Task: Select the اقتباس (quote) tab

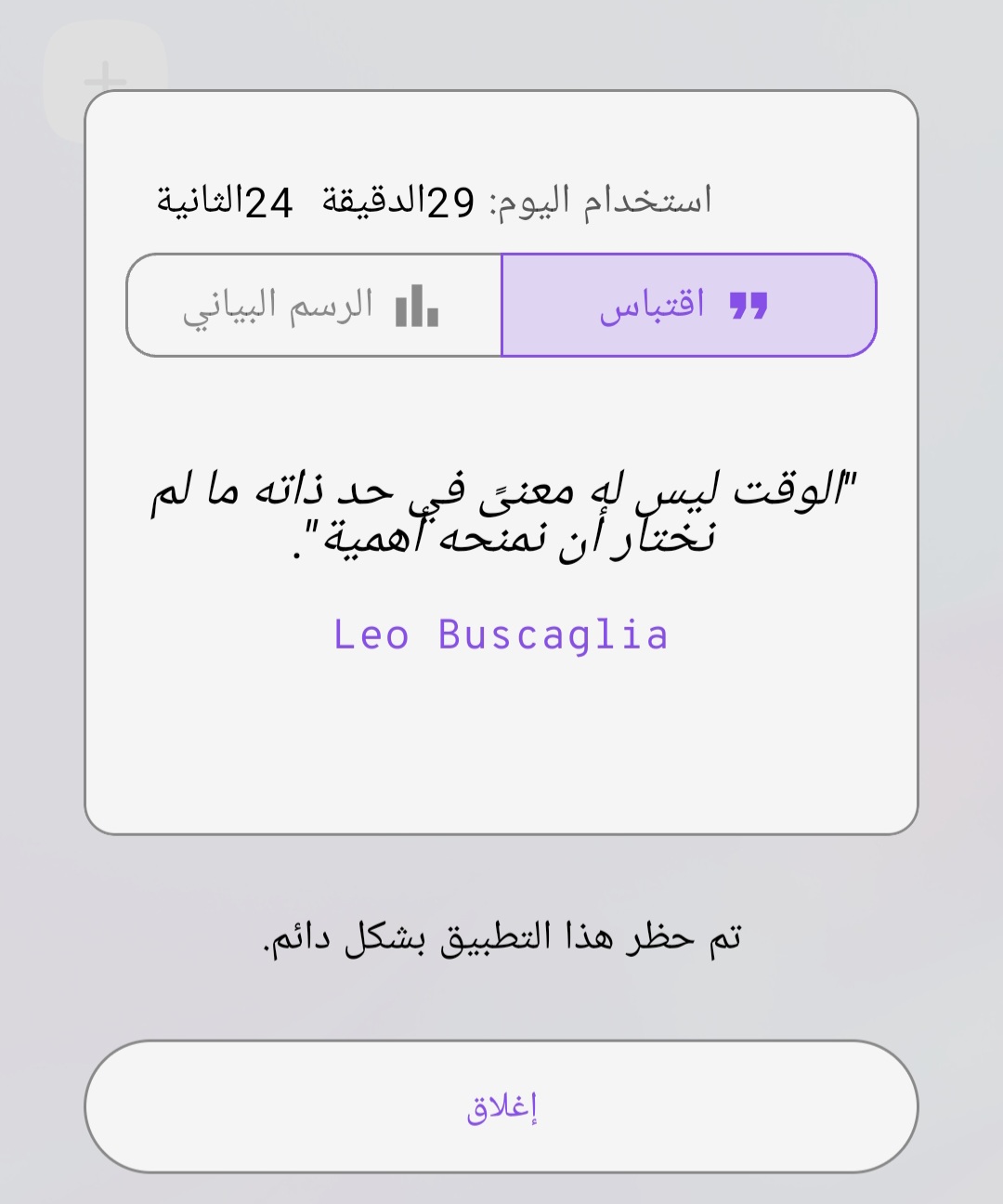Action: [688, 306]
